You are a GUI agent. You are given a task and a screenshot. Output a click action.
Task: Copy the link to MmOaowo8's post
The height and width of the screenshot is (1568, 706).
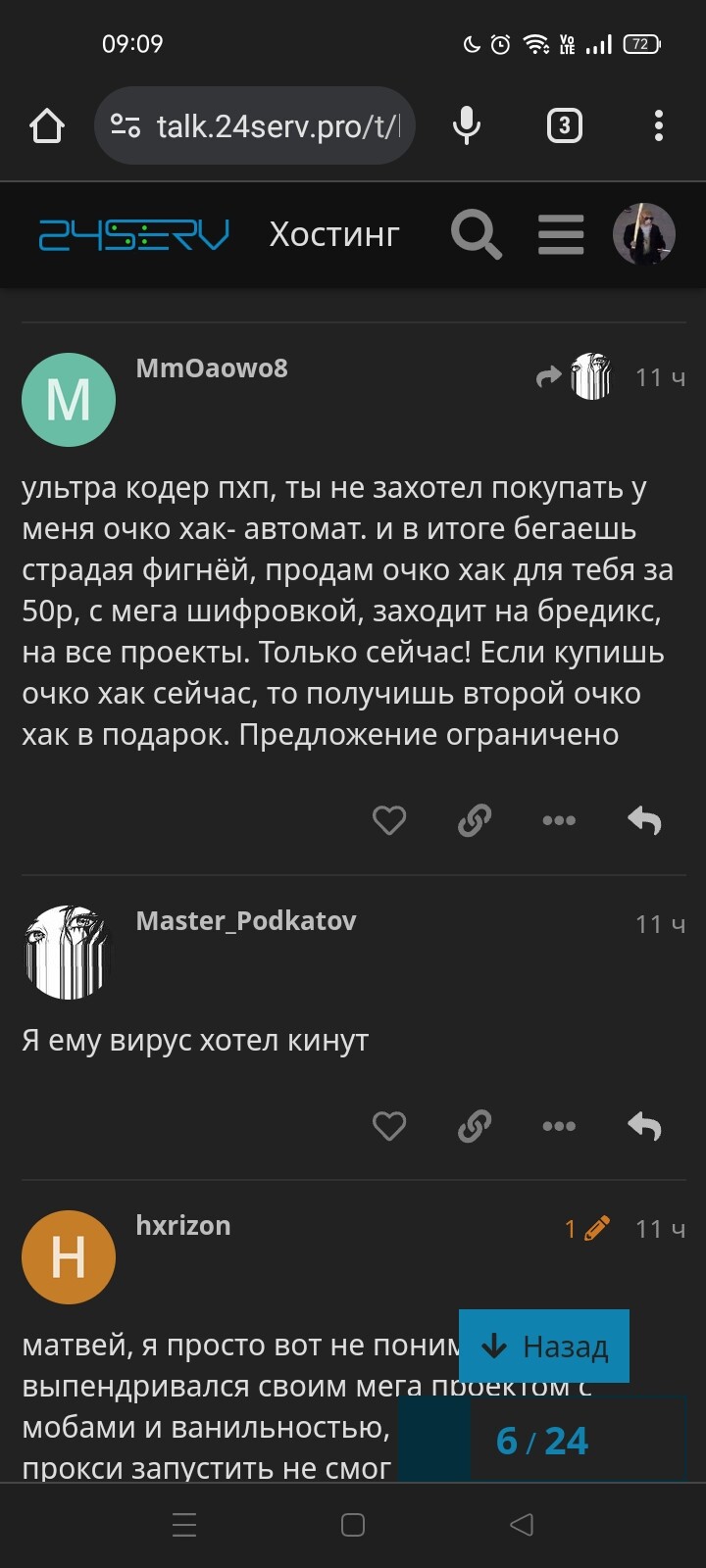click(x=475, y=820)
